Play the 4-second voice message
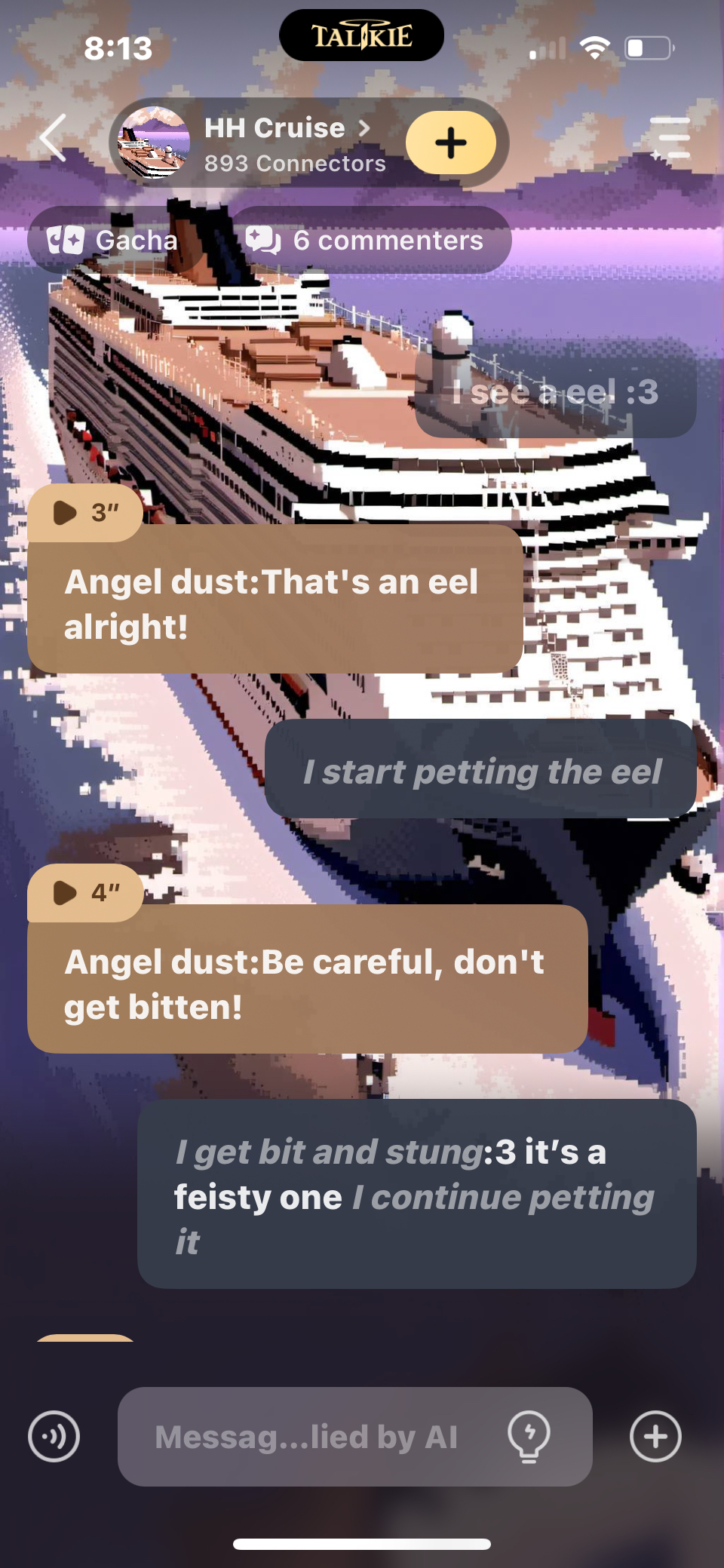724x1568 pixels. (x=84, y=893)
